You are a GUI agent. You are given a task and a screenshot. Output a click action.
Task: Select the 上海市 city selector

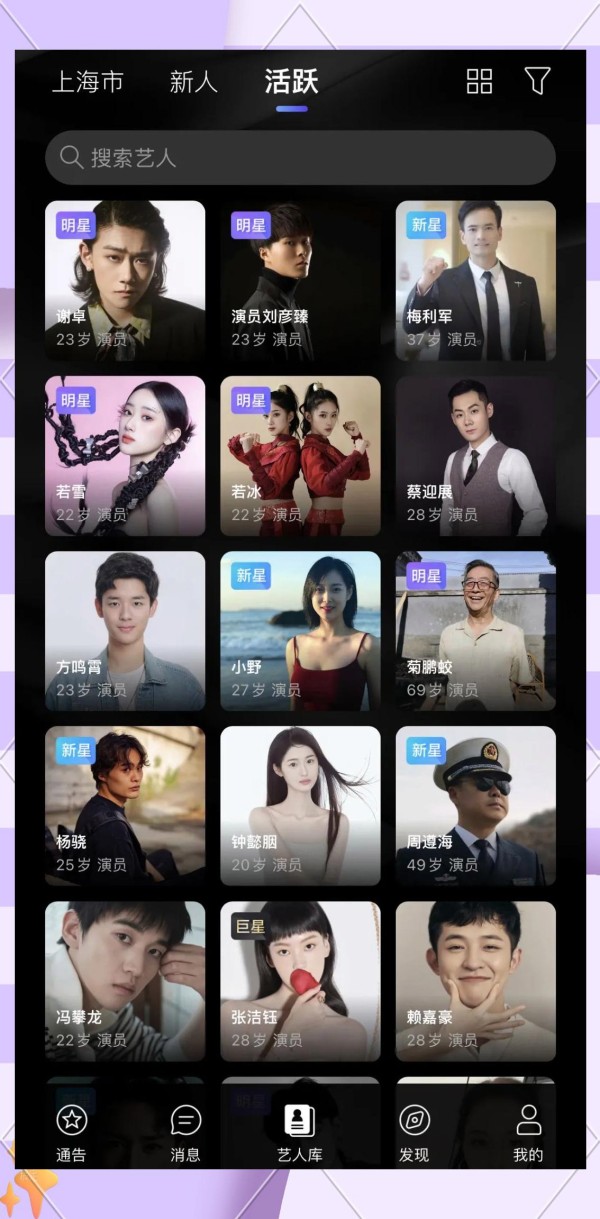pos(88,82)
